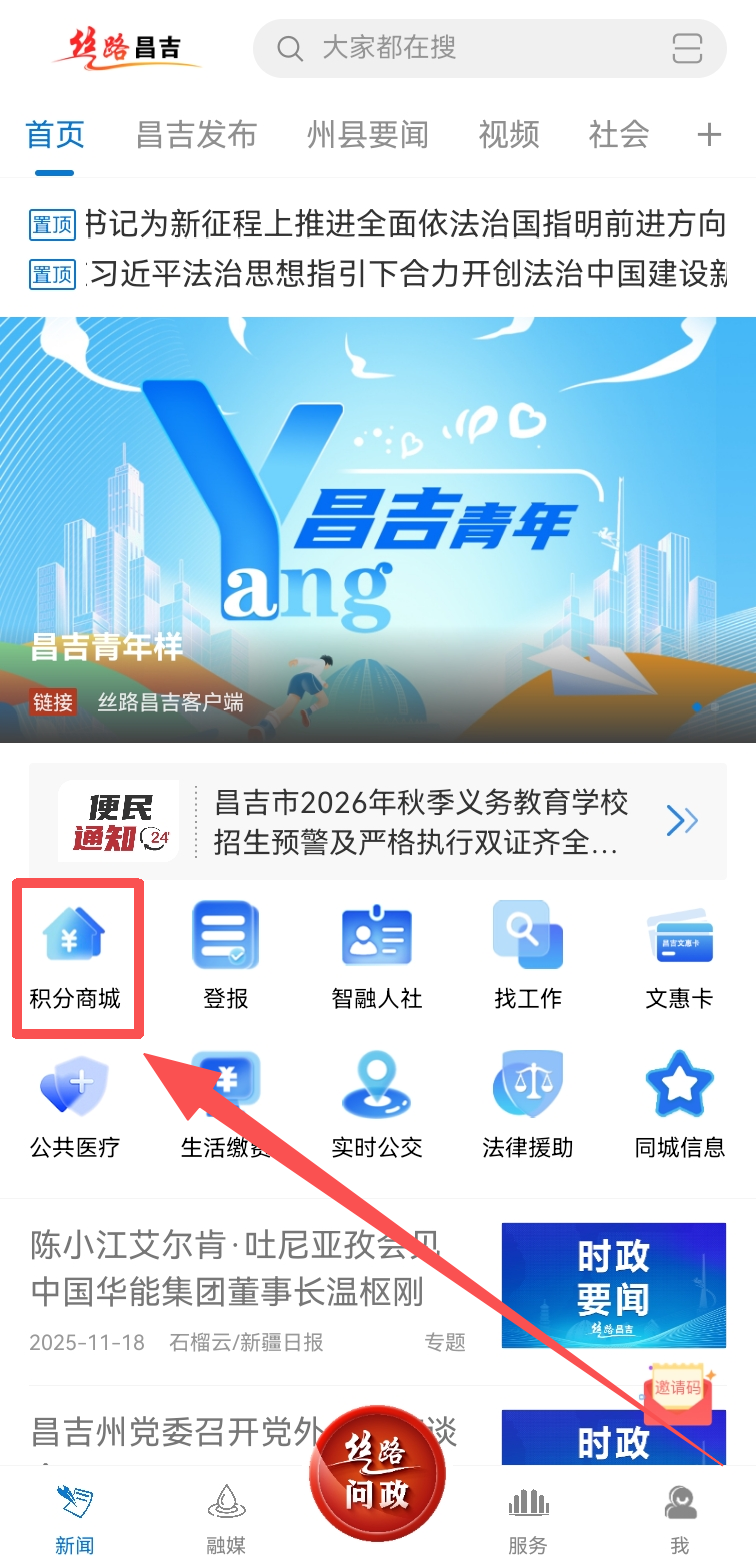Switch to the 昌吉发布 tab

[196, 135]
